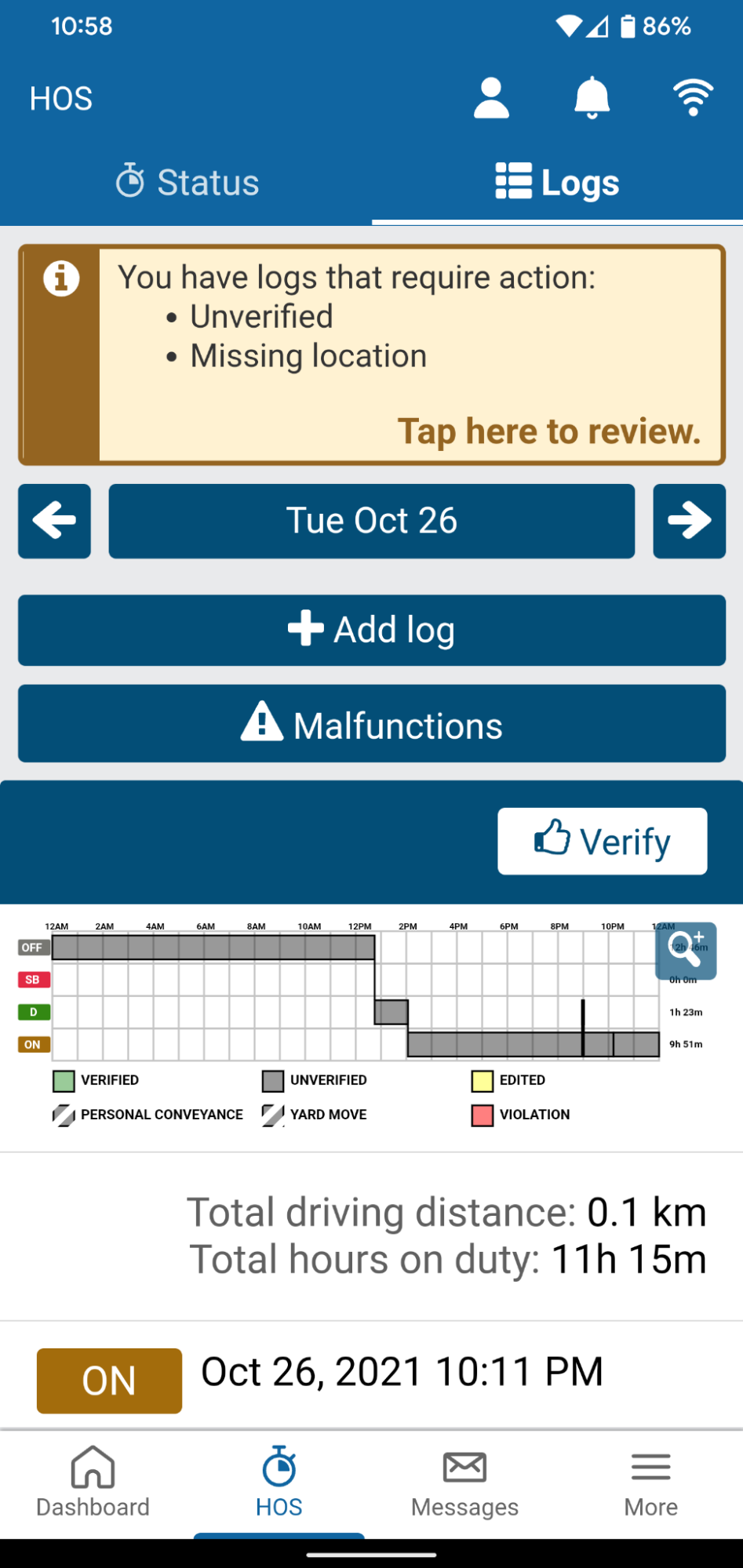Click the green VERIFIED legend swatch
This screenshot has height=1568, width=743.
click(x=61, y=1080)
